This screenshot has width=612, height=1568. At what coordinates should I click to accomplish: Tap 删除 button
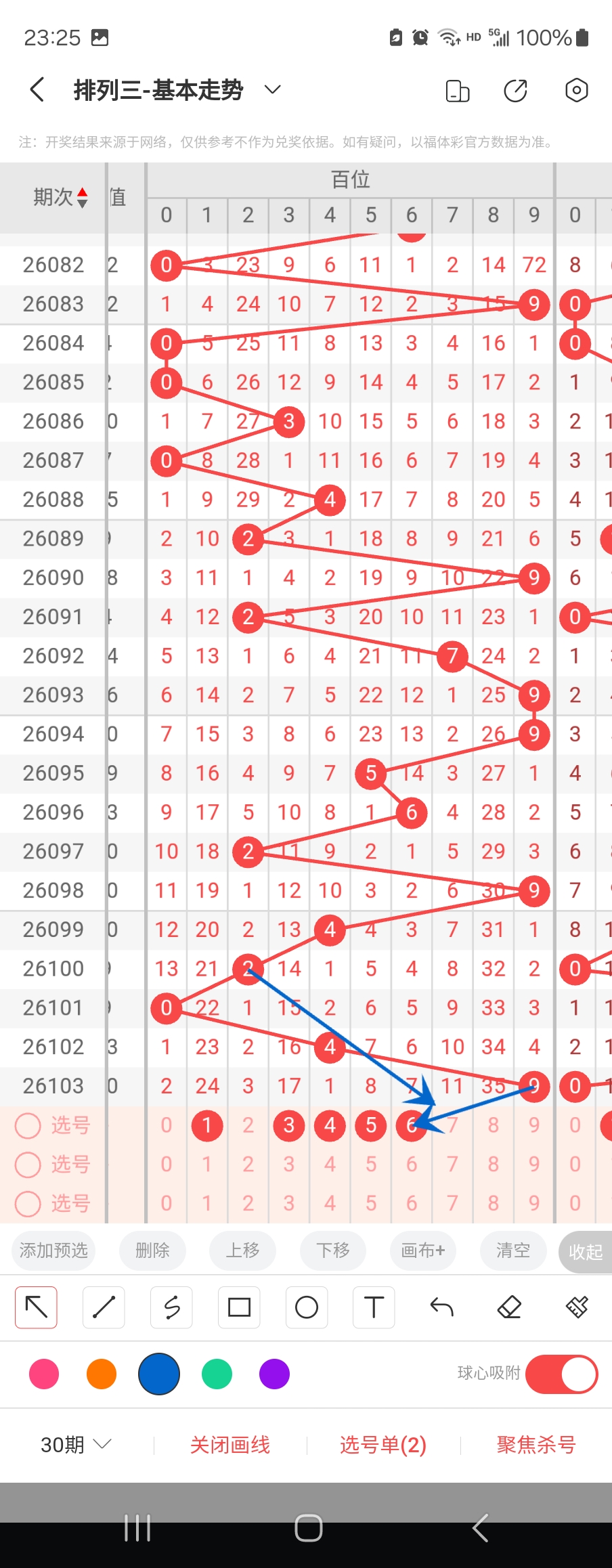(x=152, y=1250)
